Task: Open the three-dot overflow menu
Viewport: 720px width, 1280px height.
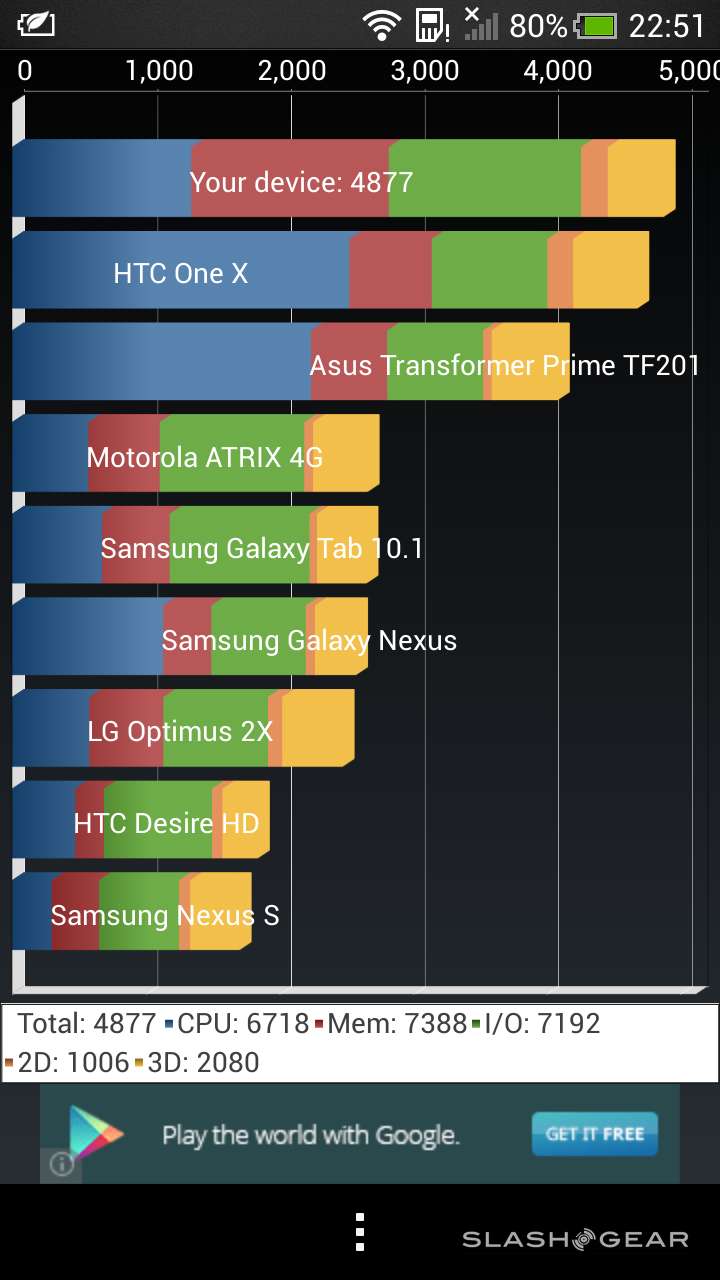Action: tap(360, 1232)
